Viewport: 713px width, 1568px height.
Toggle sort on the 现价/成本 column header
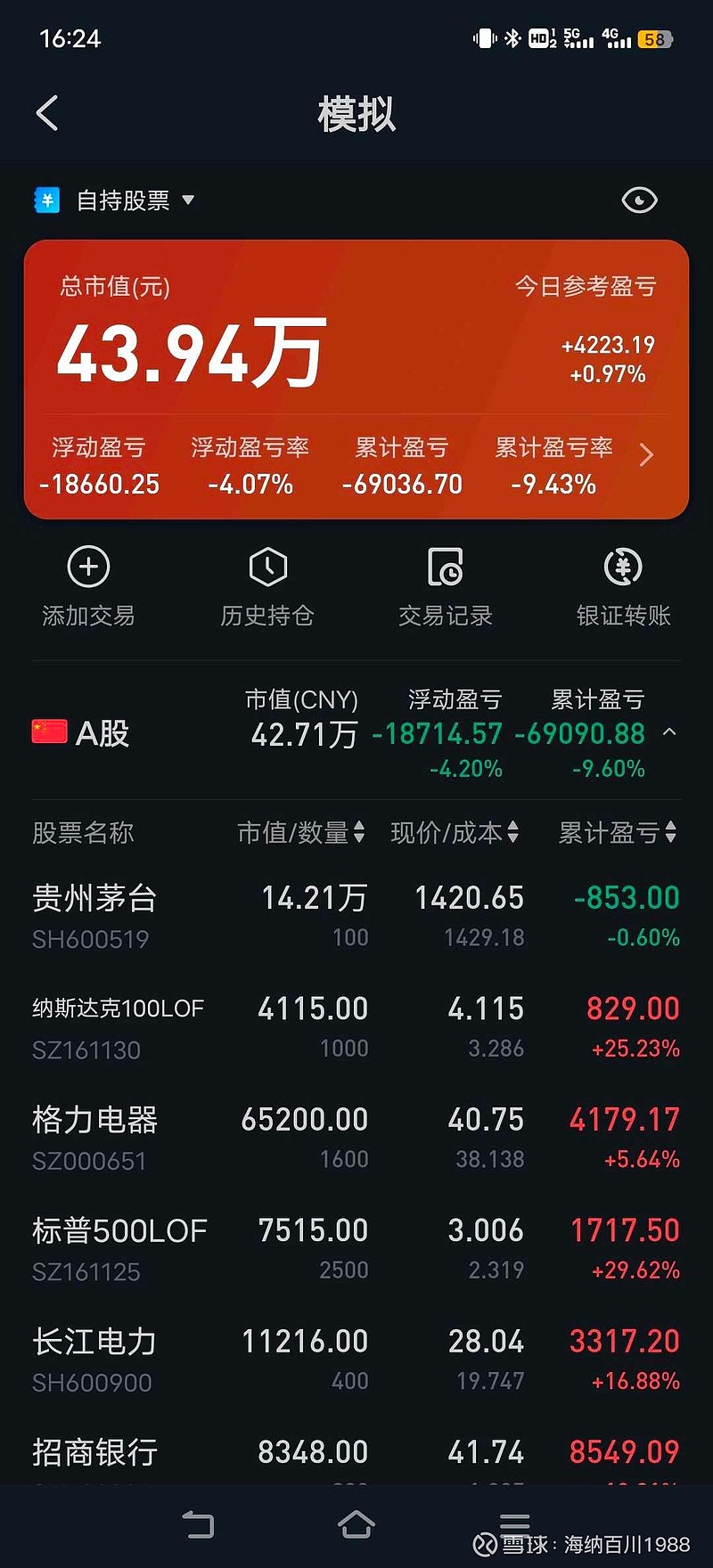[x=513, y=833]
